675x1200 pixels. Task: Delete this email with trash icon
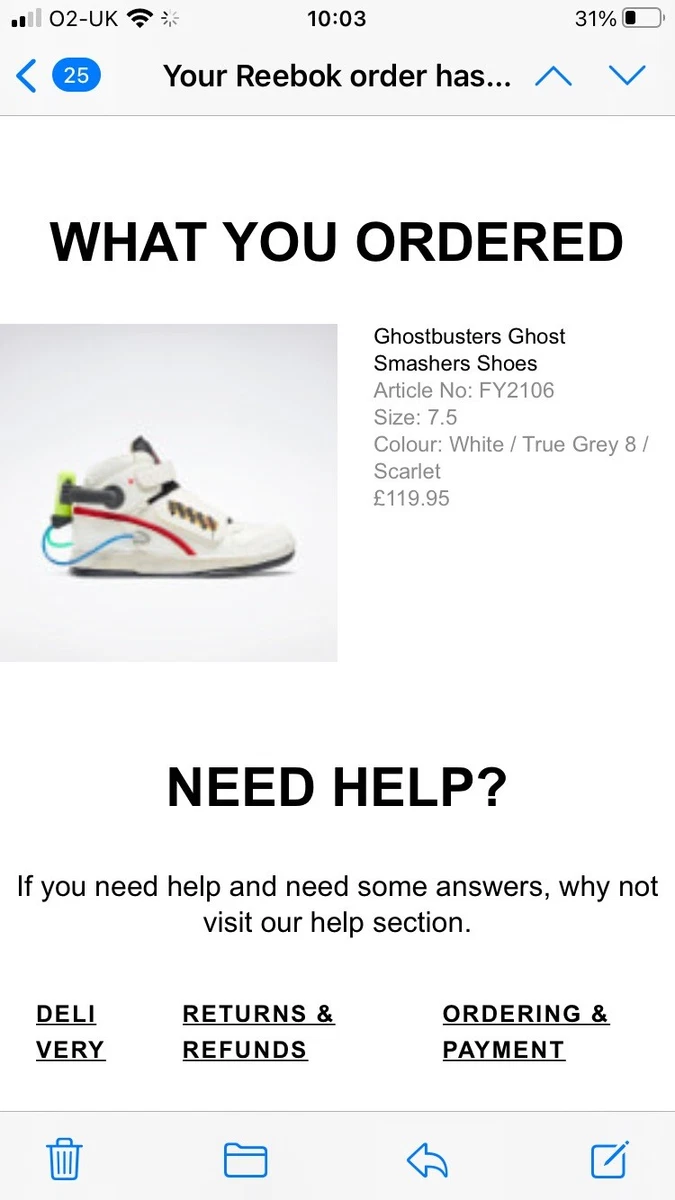click(x=65, y=1160)
